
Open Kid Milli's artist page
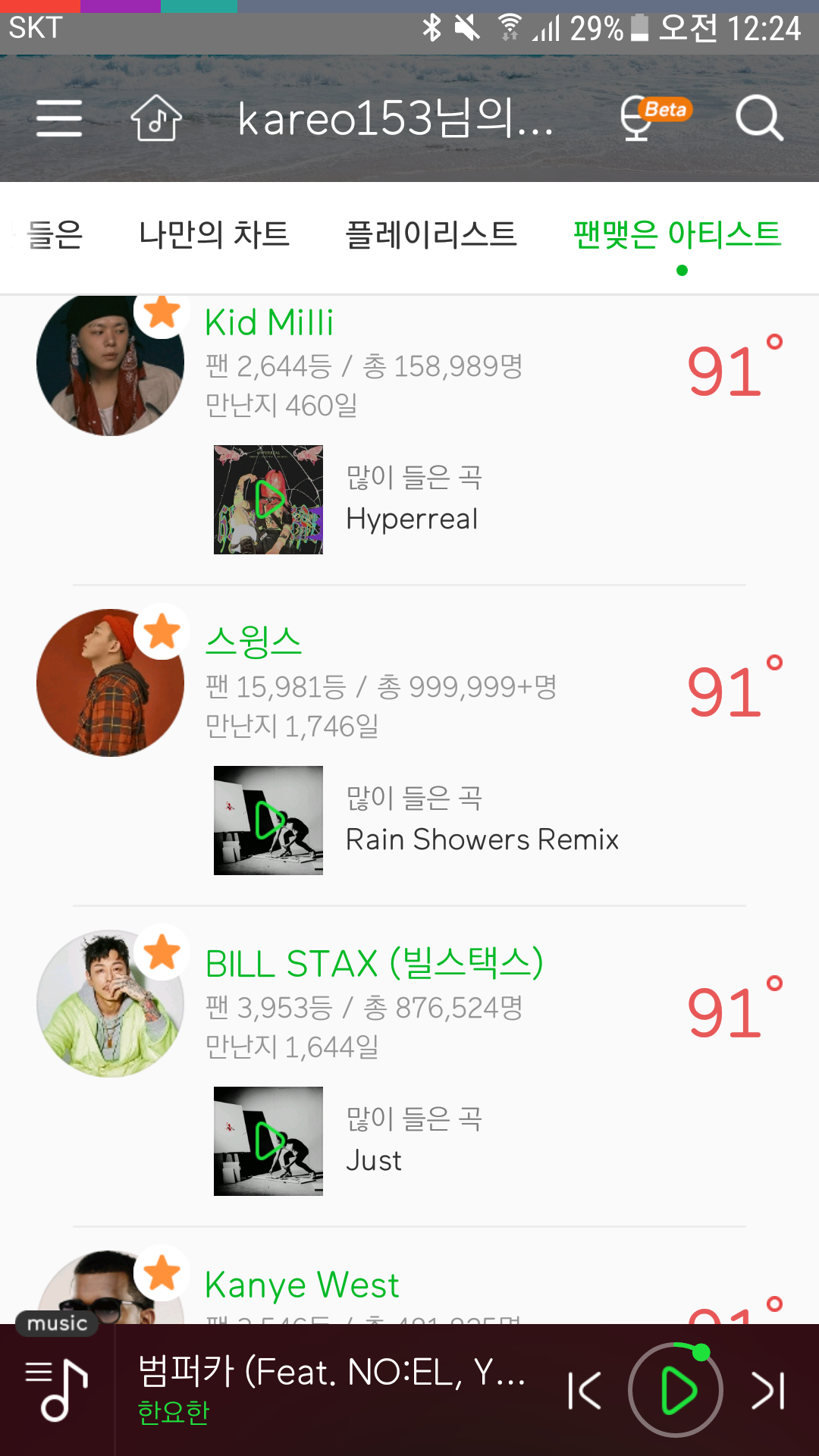(269, 323)
